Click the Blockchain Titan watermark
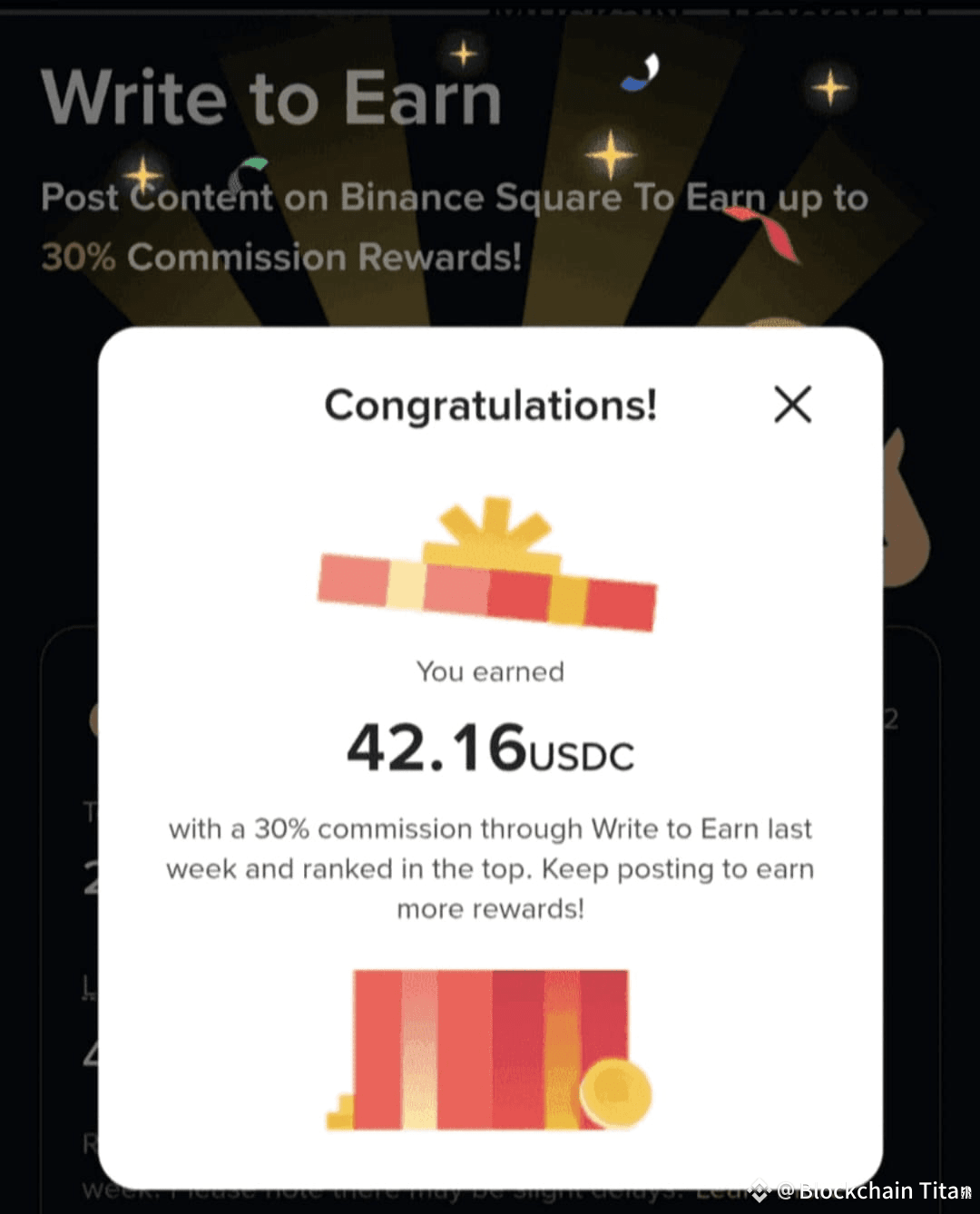 pos(867,1190)
